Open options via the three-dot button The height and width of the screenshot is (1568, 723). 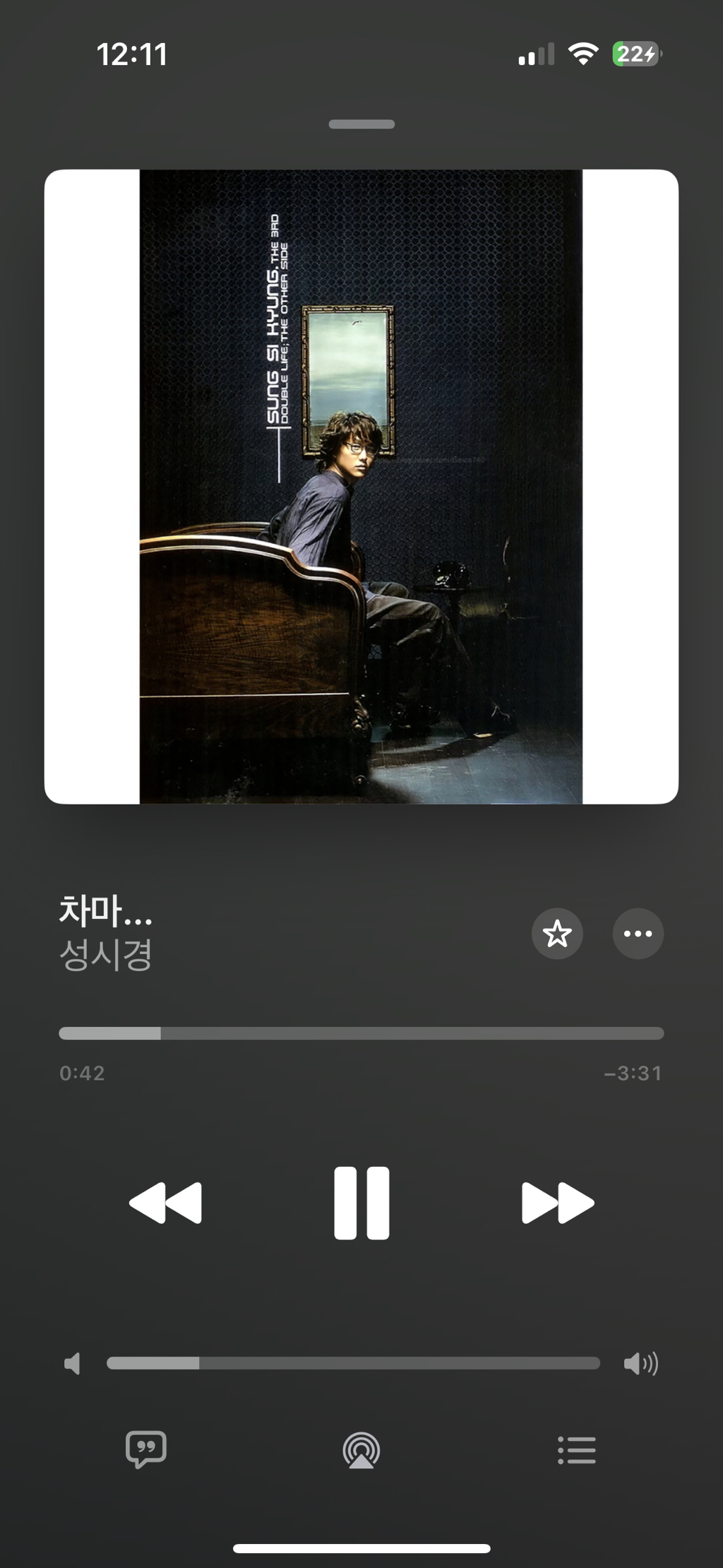click(x=638, y=934)
